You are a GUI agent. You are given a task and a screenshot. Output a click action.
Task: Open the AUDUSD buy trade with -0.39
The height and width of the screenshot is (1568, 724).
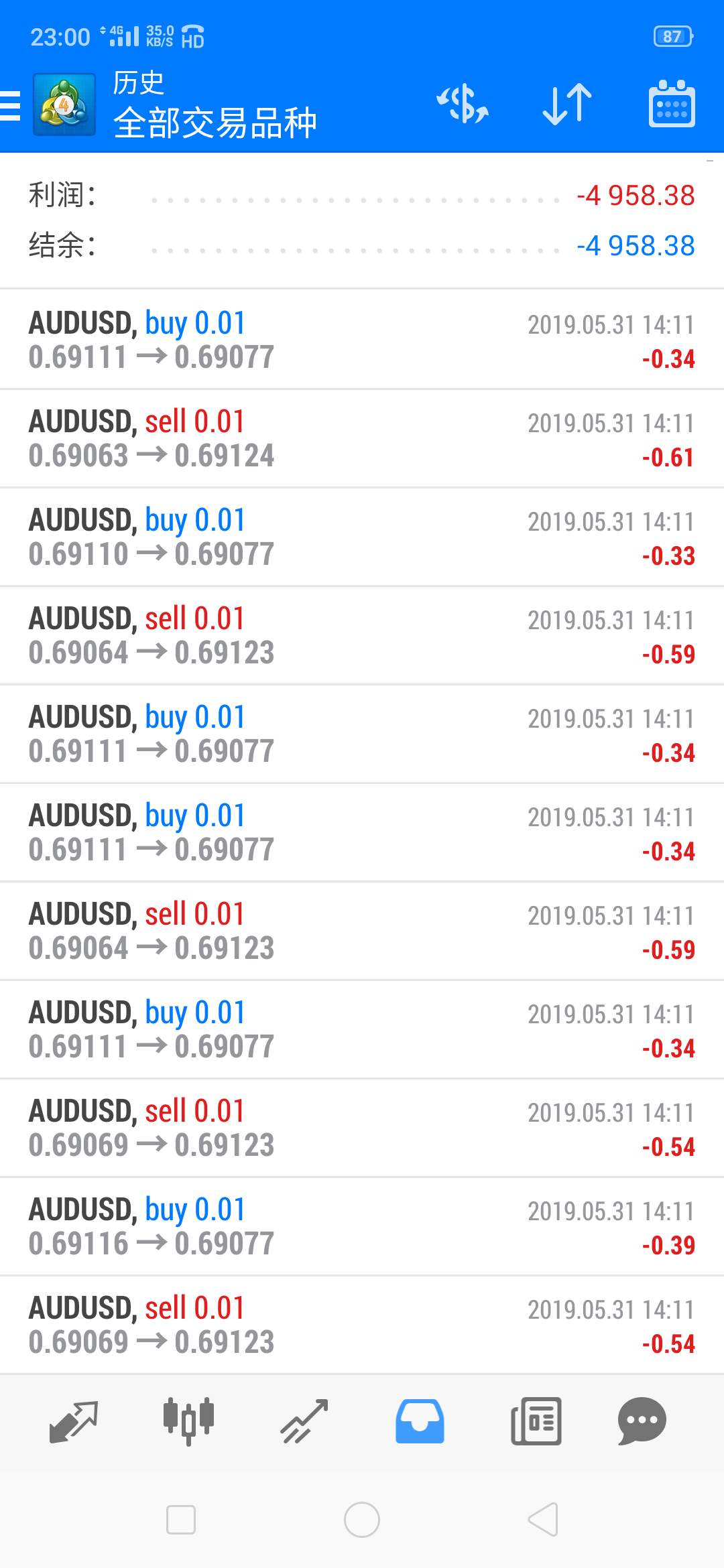click(x=362, y=1226)
